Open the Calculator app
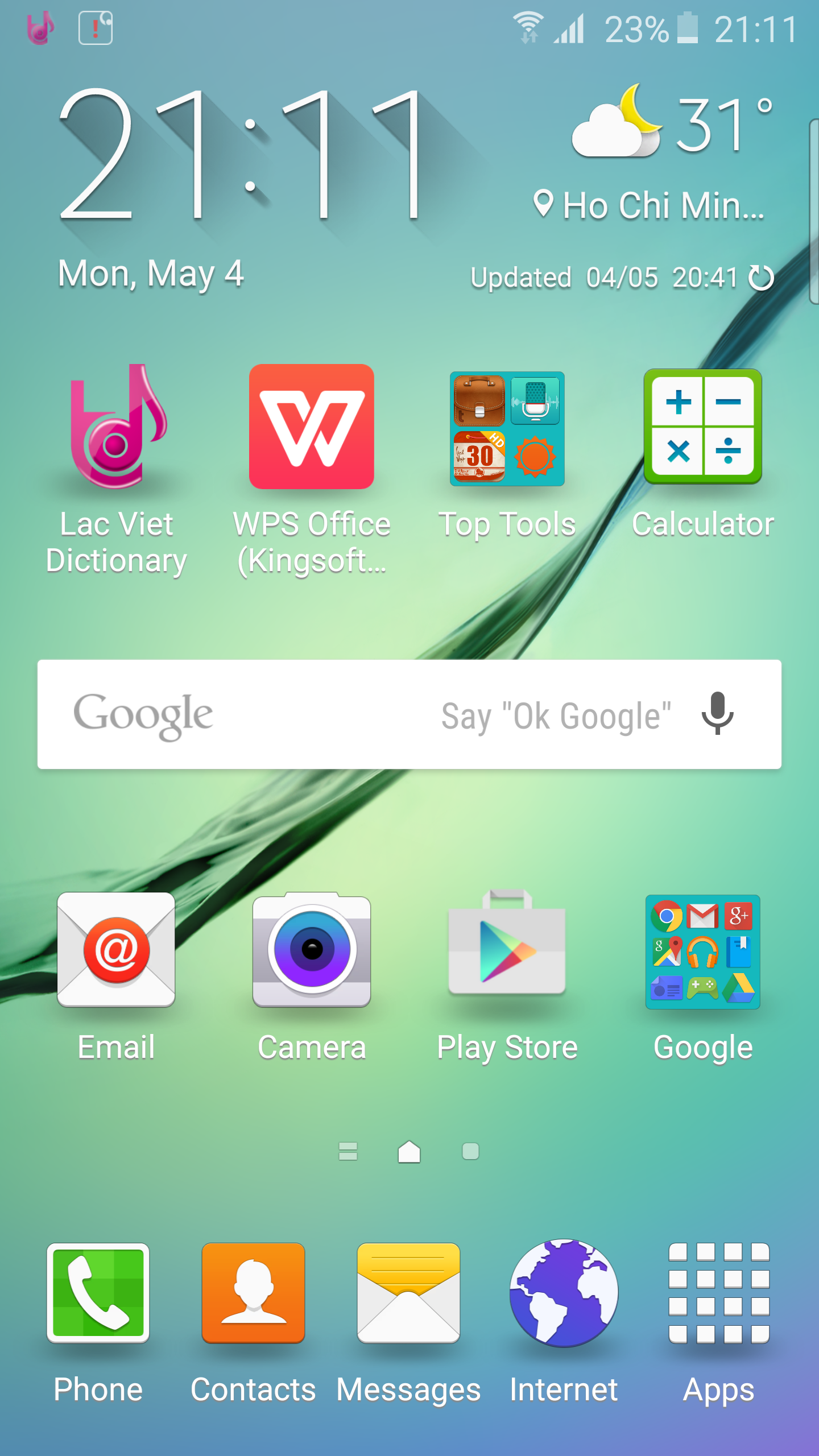Image resolution: width=819 pixels, height=1456 pixels. (x=702, y=427)
